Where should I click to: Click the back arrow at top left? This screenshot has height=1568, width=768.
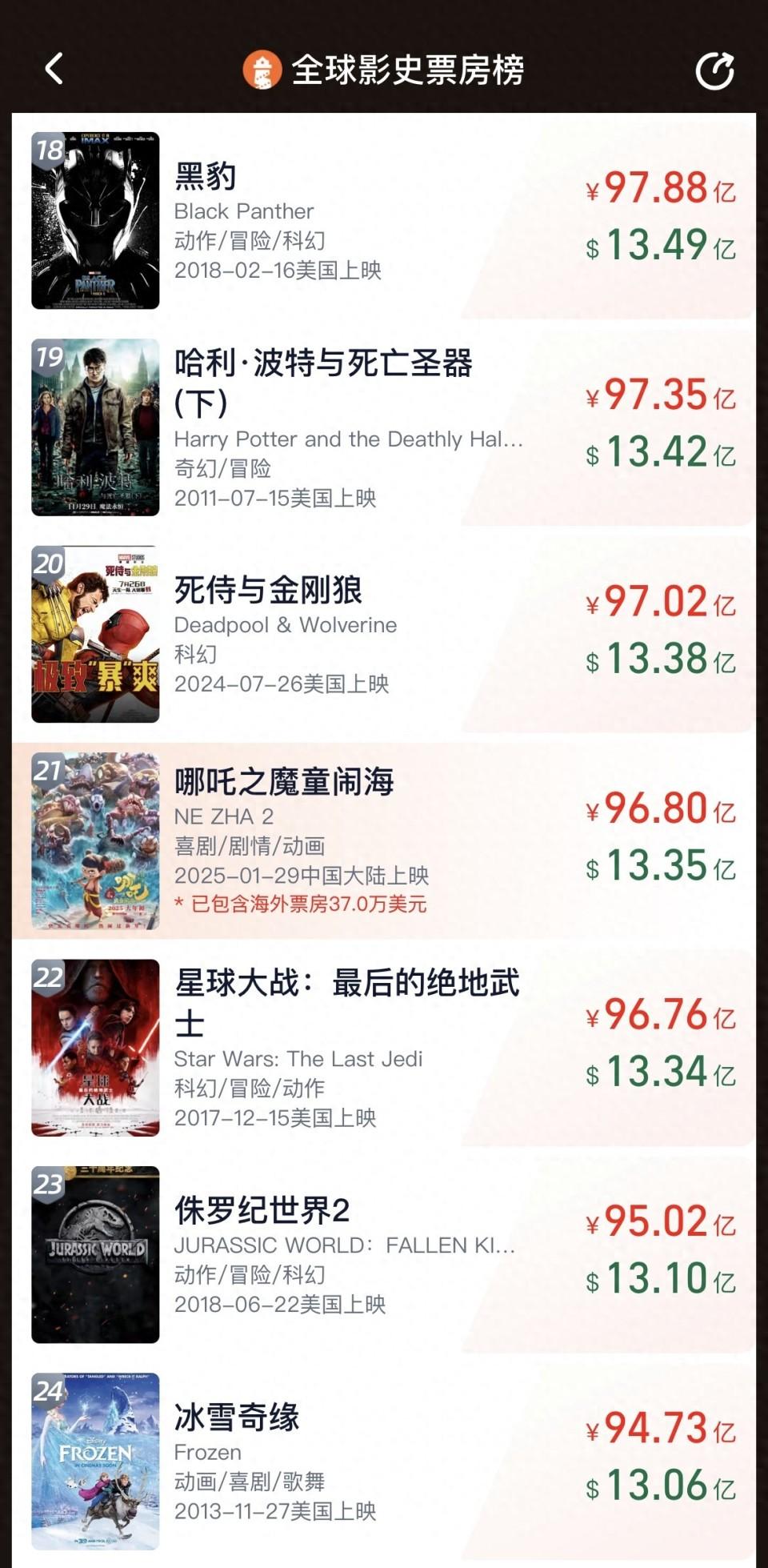[x=53, y=69]
